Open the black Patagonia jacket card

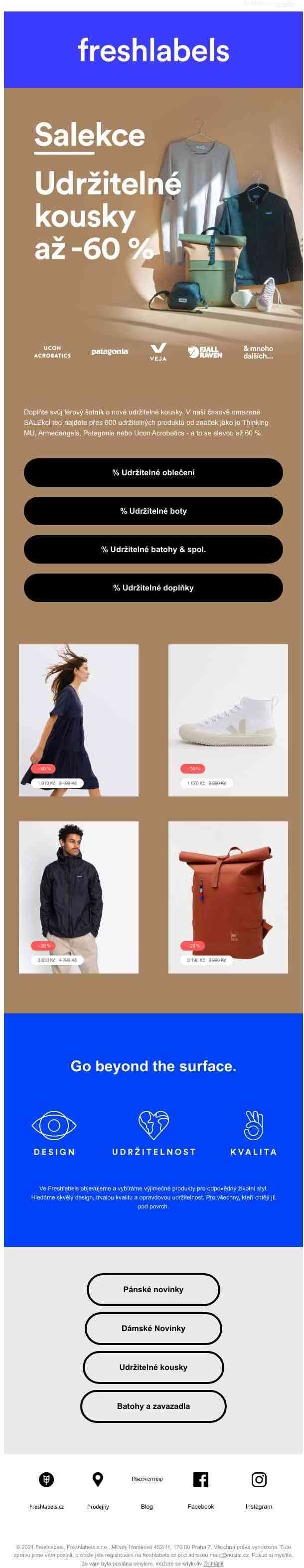78,897
